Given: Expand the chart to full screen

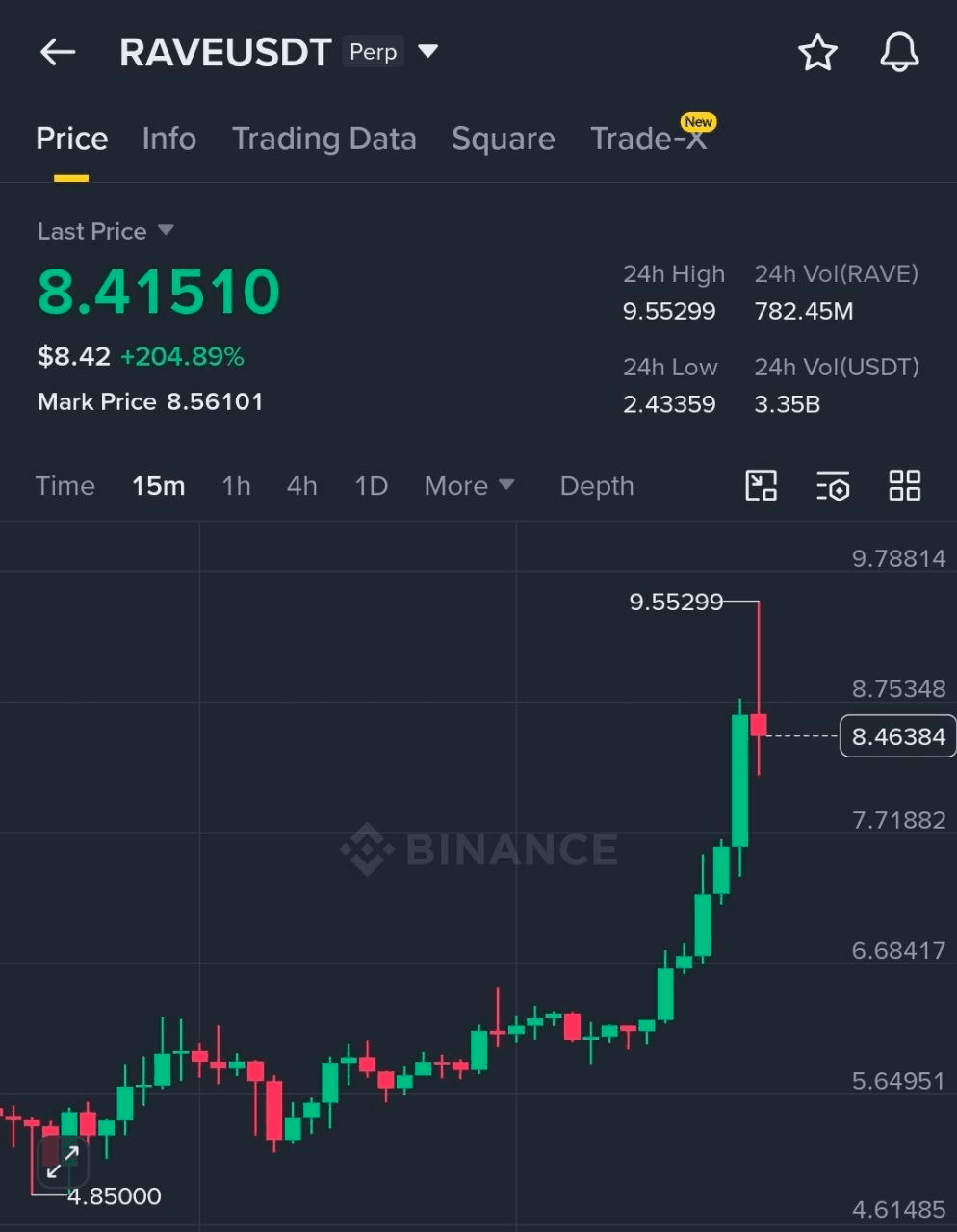Looking at the screenshot, I should [64, 1162].
